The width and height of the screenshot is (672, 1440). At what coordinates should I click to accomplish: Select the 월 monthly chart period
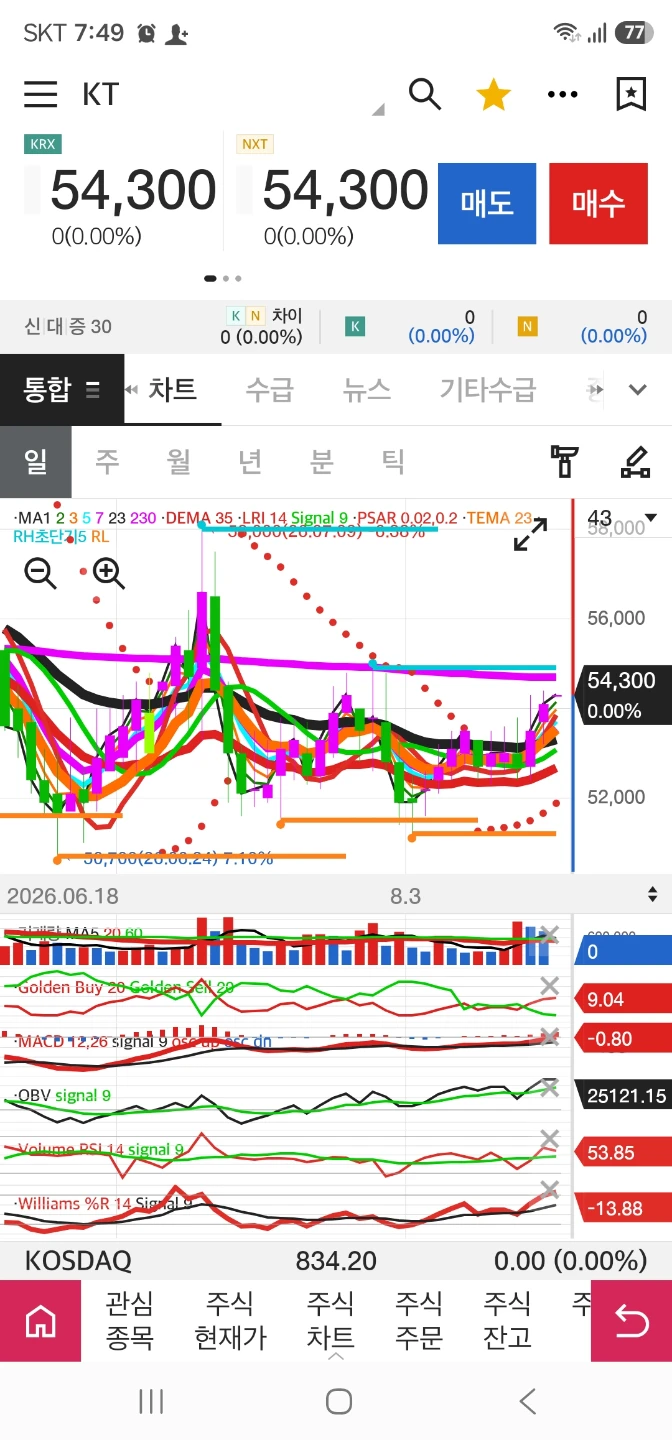tap(179, 461)
